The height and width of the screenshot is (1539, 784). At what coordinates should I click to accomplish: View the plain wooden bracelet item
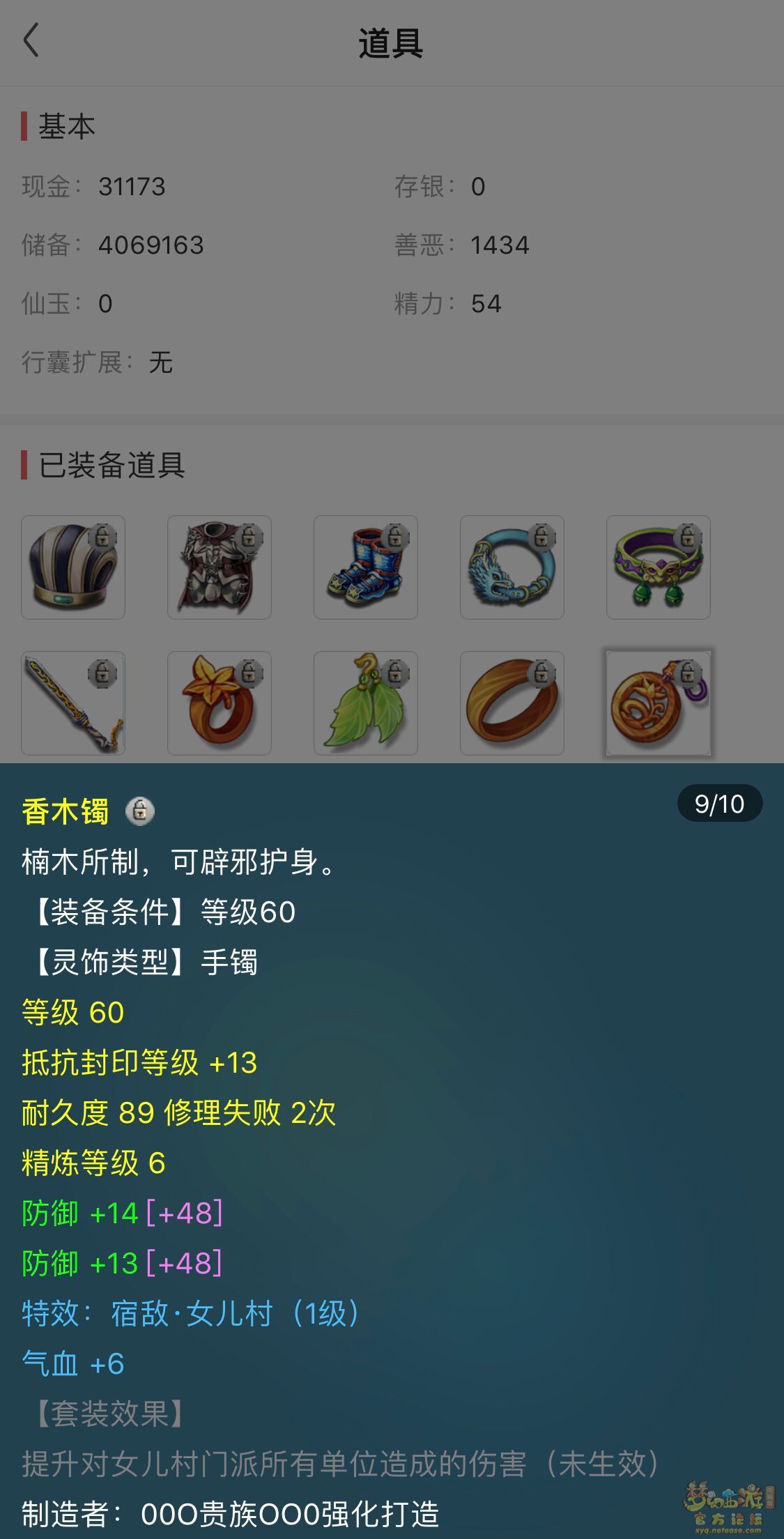[x=512, y=703]
